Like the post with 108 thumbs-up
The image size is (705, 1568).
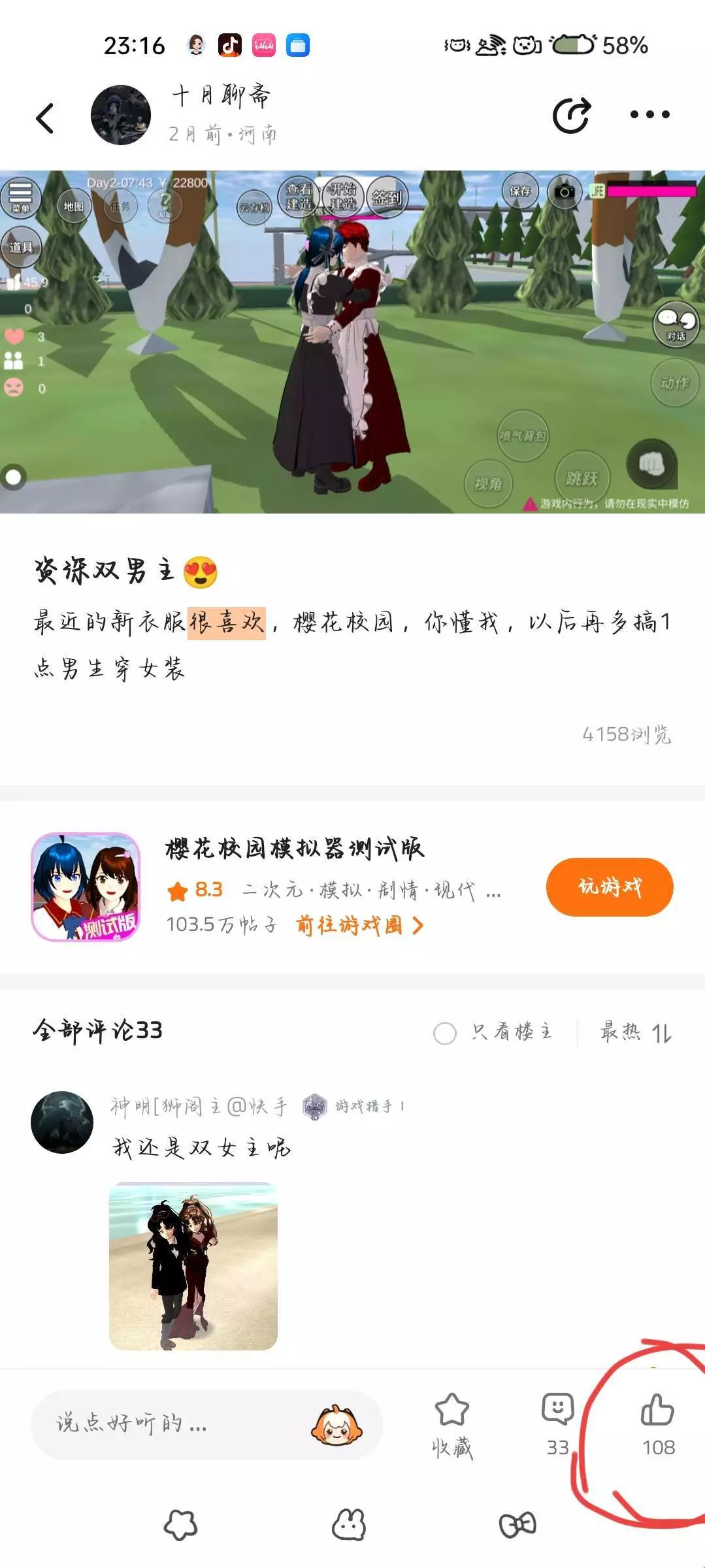click(658, 1424)
